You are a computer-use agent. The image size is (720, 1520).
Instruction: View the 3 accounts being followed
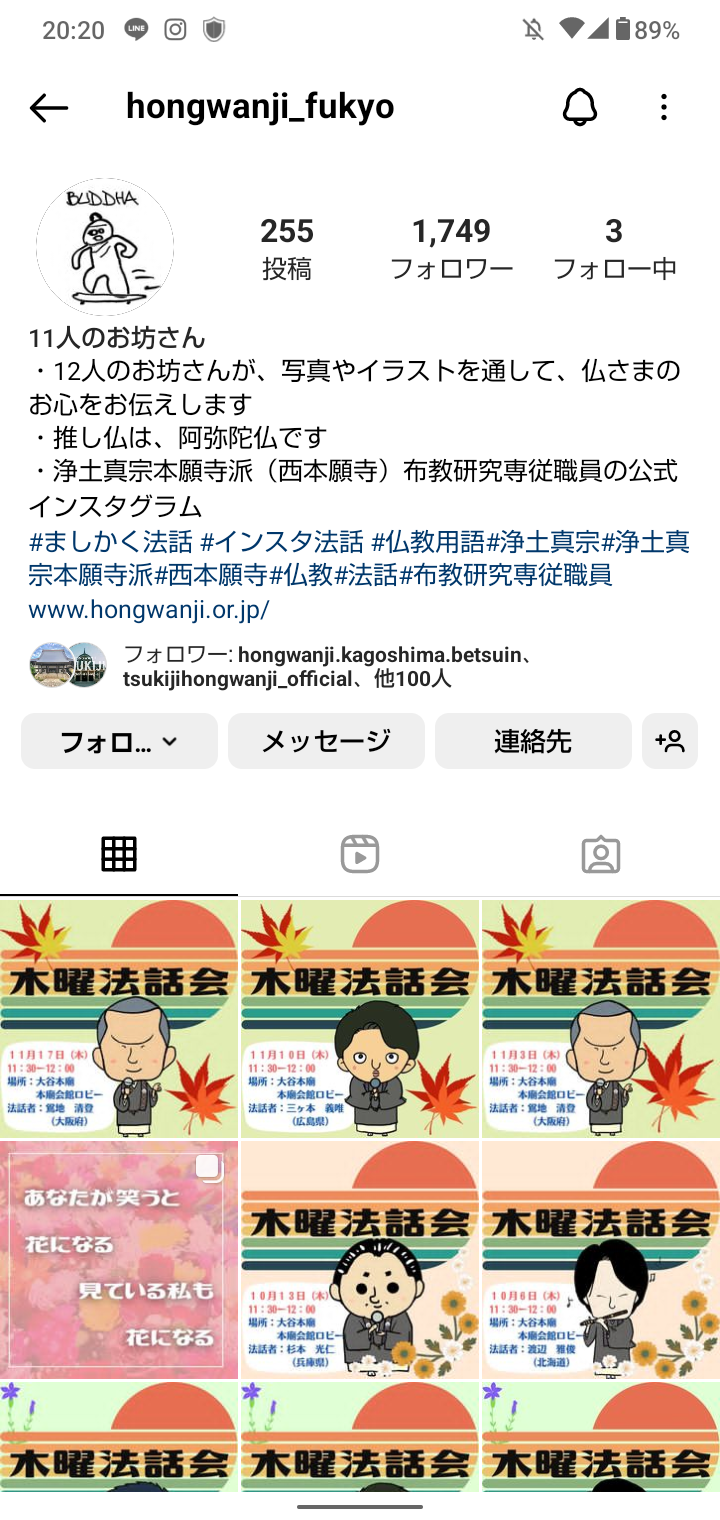tap(614, 248)
